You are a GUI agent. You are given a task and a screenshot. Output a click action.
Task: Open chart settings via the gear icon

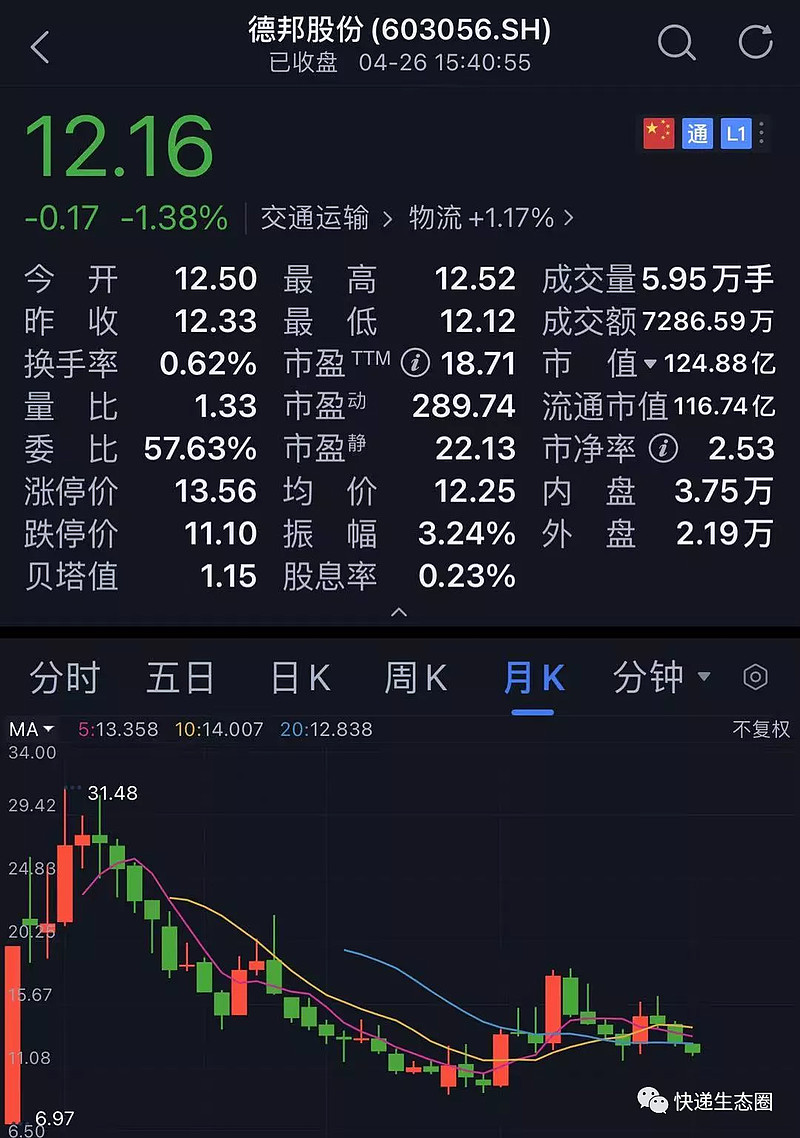click(x=757, y=678)
